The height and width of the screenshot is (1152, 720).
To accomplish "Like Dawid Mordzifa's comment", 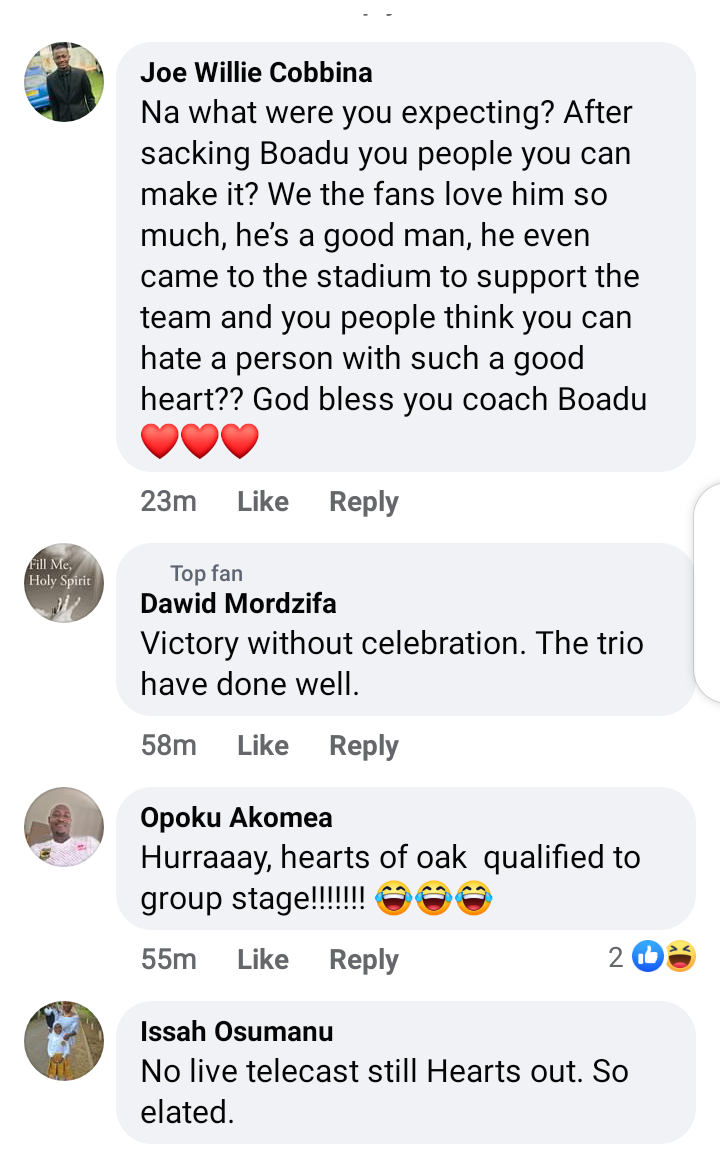I will (263, 746).
